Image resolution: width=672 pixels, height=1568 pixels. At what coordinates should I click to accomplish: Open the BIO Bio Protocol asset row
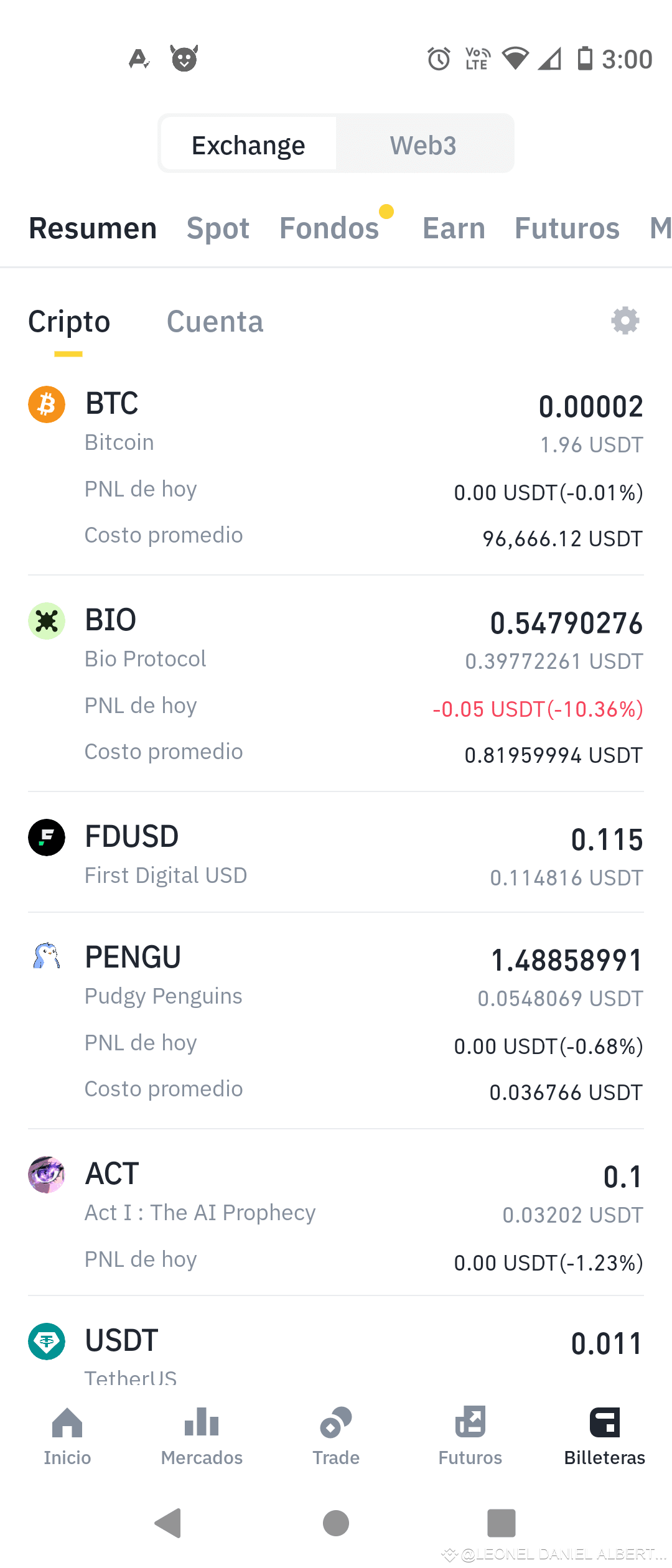(336, 684)
